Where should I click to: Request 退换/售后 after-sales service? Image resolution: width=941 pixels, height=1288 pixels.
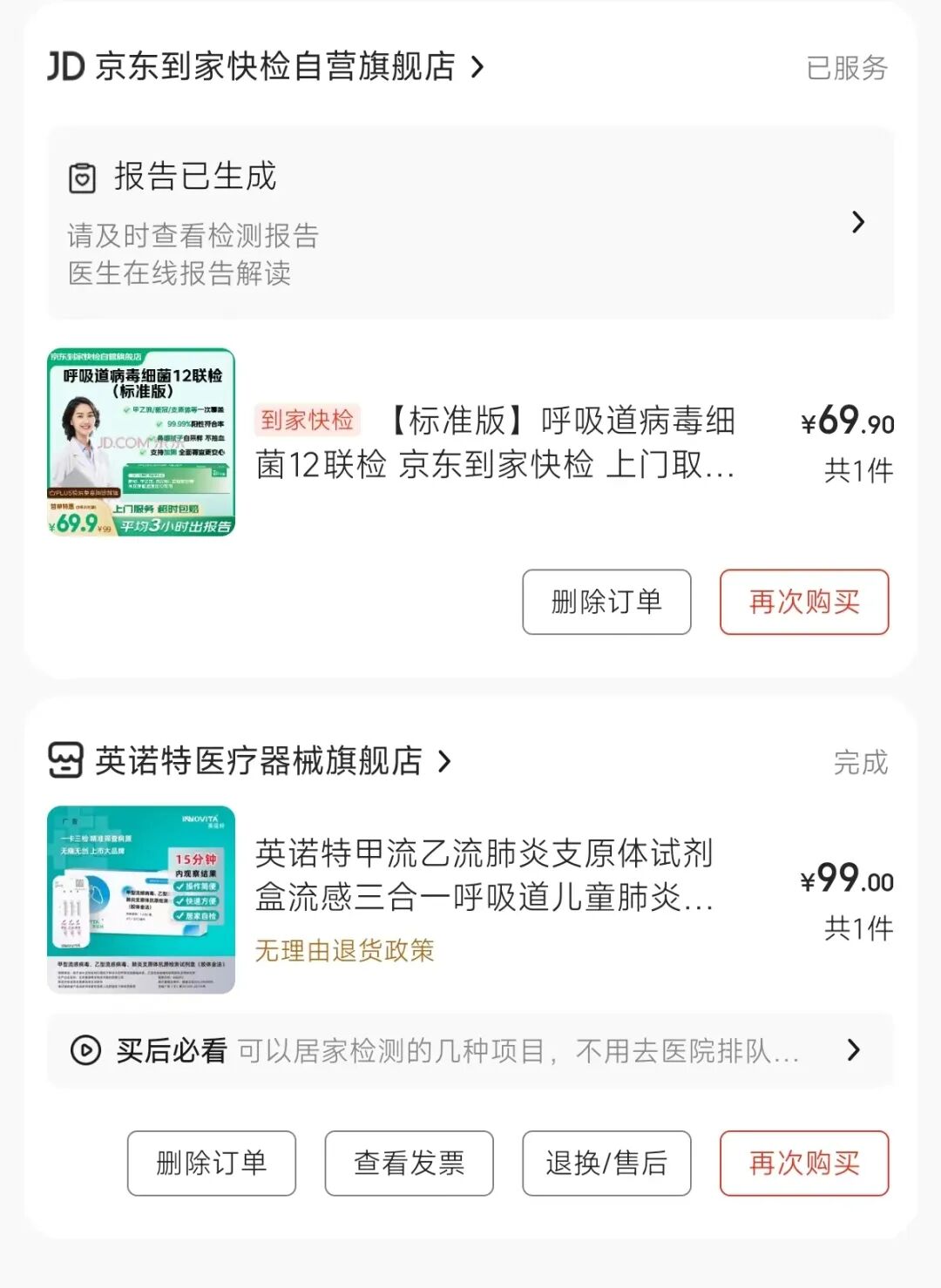606,1163
